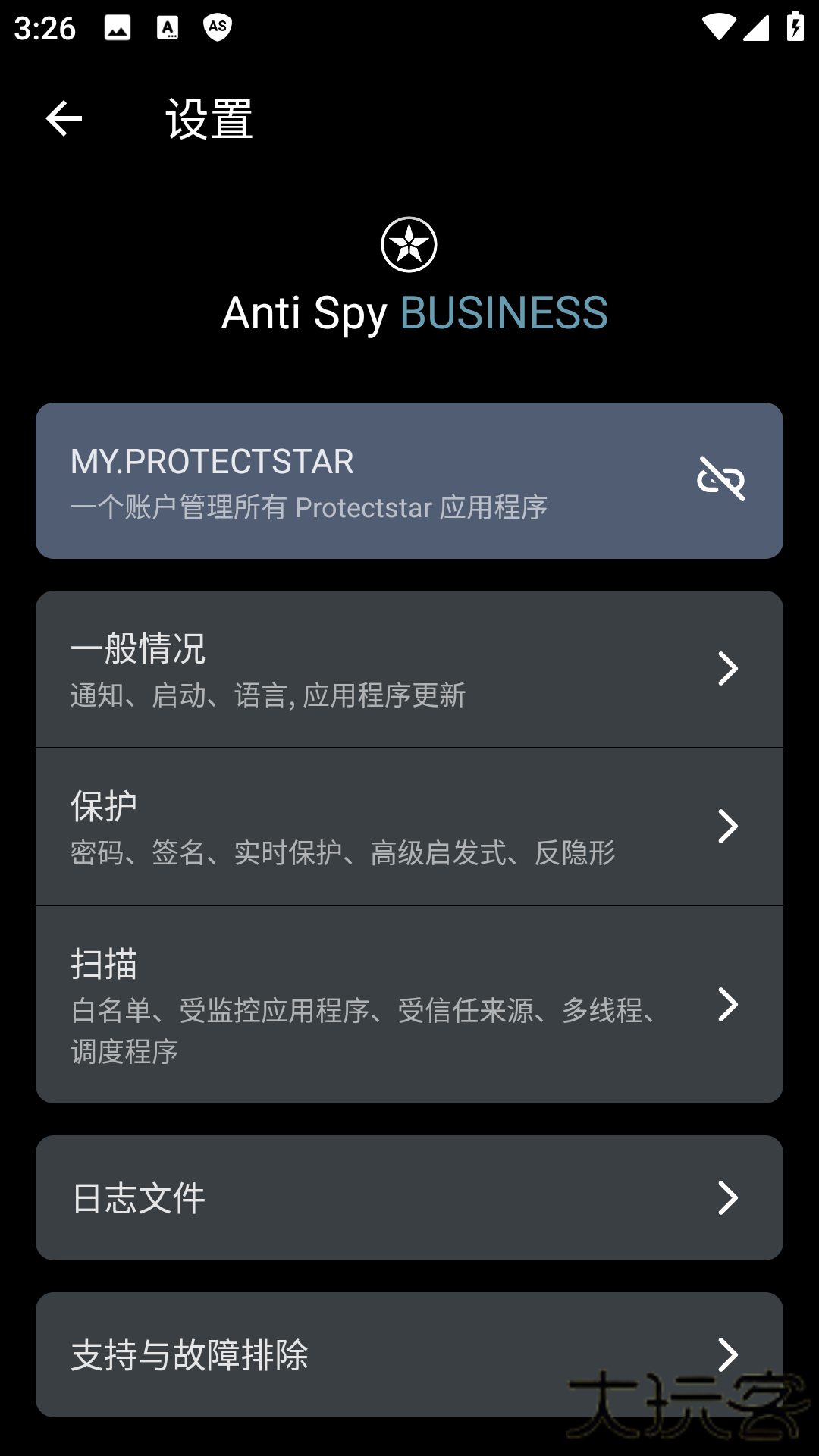Viewport: 819px width, 1456px height.
Task: Tap the back arrow to leave 设置
Action: click(x=64, y=118)
